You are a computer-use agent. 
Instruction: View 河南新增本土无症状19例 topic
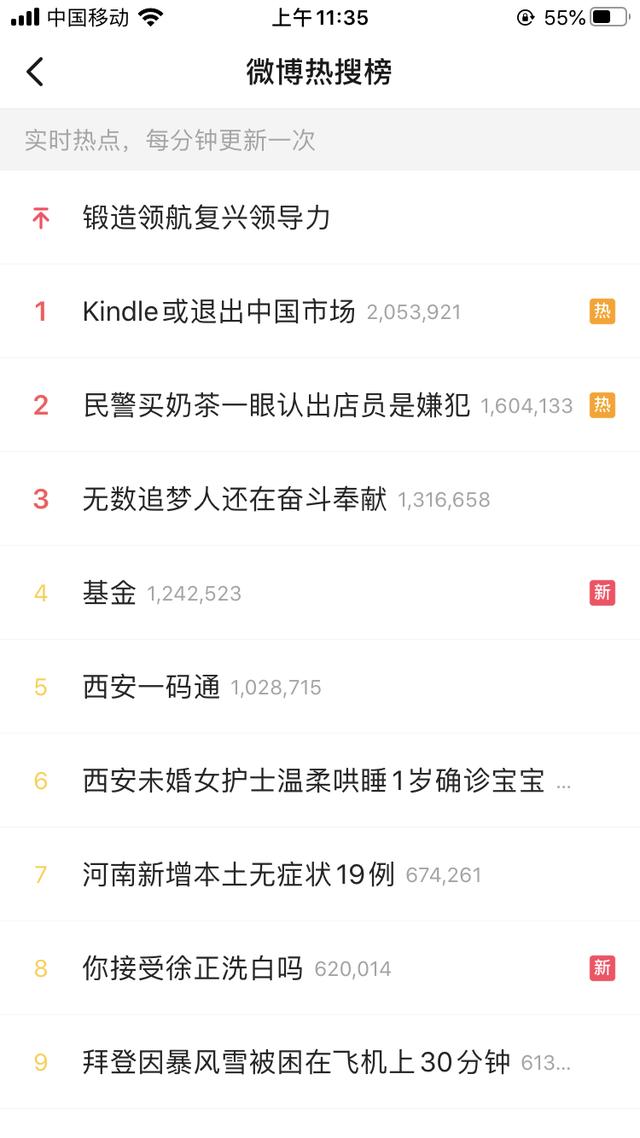click(239, 876)
